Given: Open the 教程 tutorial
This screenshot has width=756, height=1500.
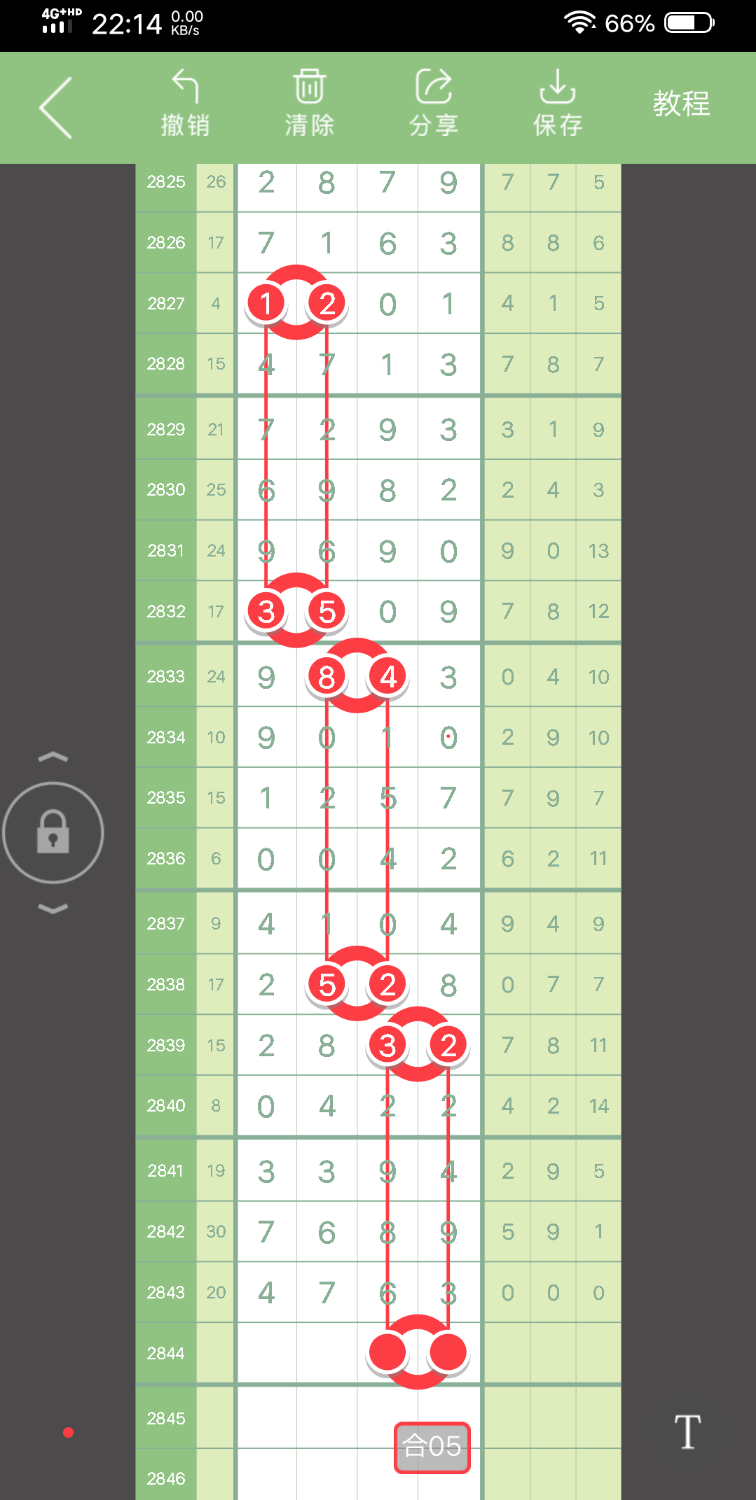Looking at the screenshot, I should 681,103.
